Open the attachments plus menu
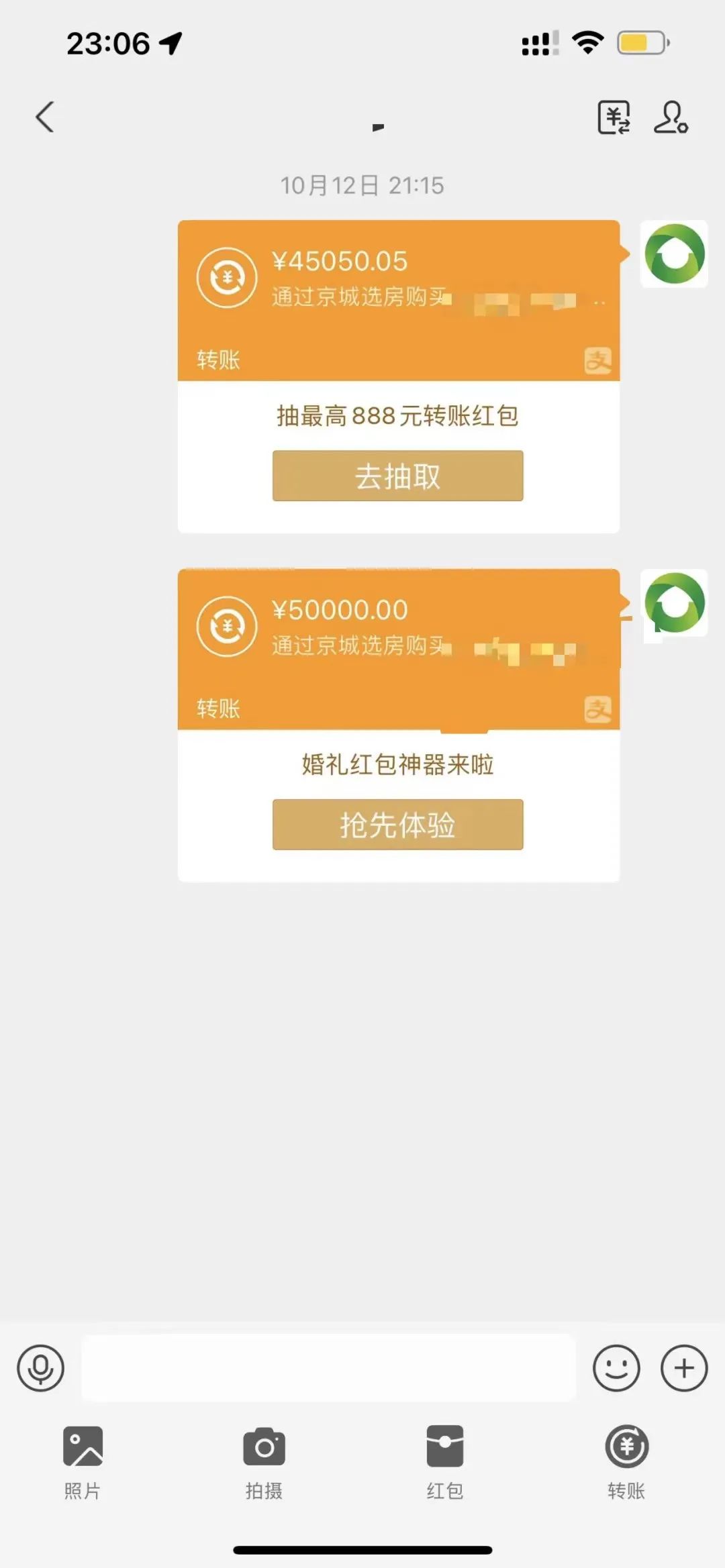The width and height of the screenshot is (725, 1568). tap(683, 1366)
